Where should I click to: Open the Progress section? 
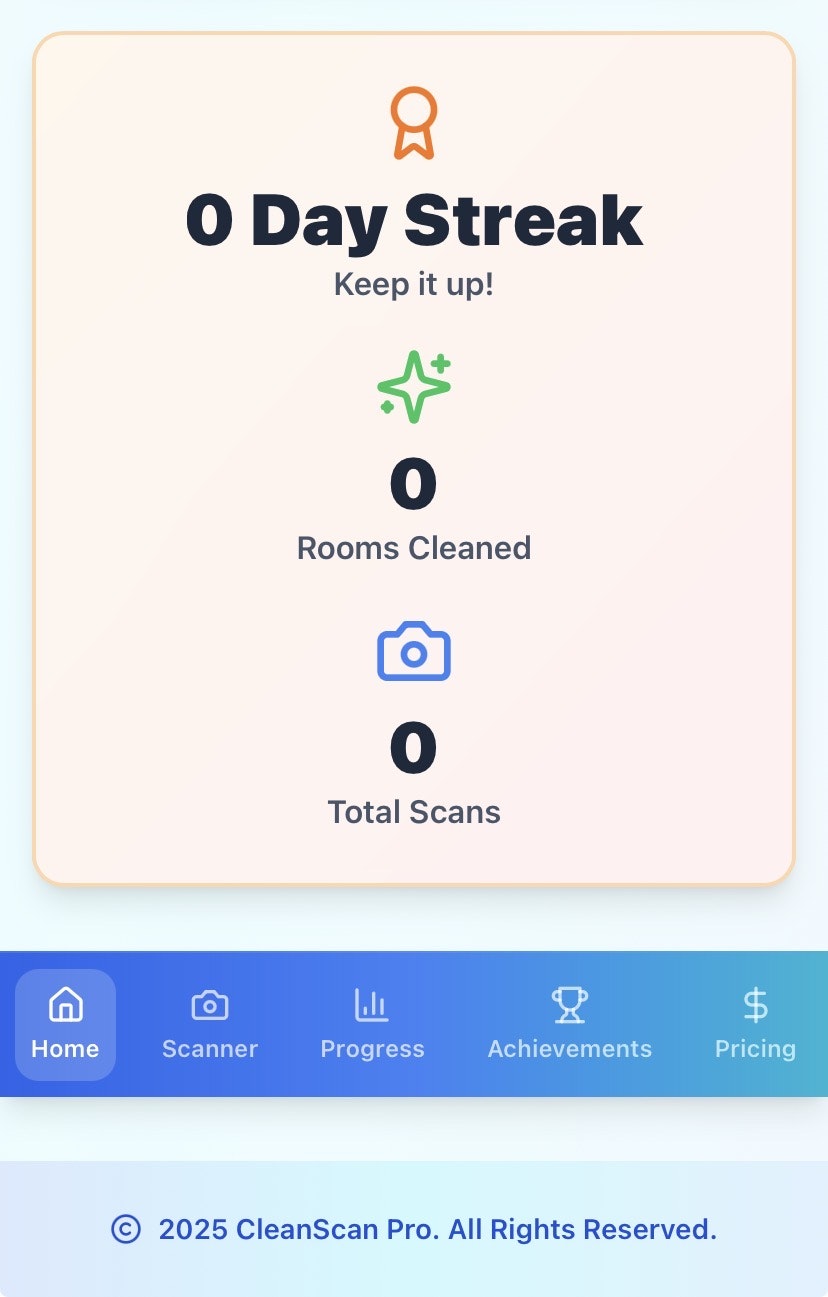372,1025
